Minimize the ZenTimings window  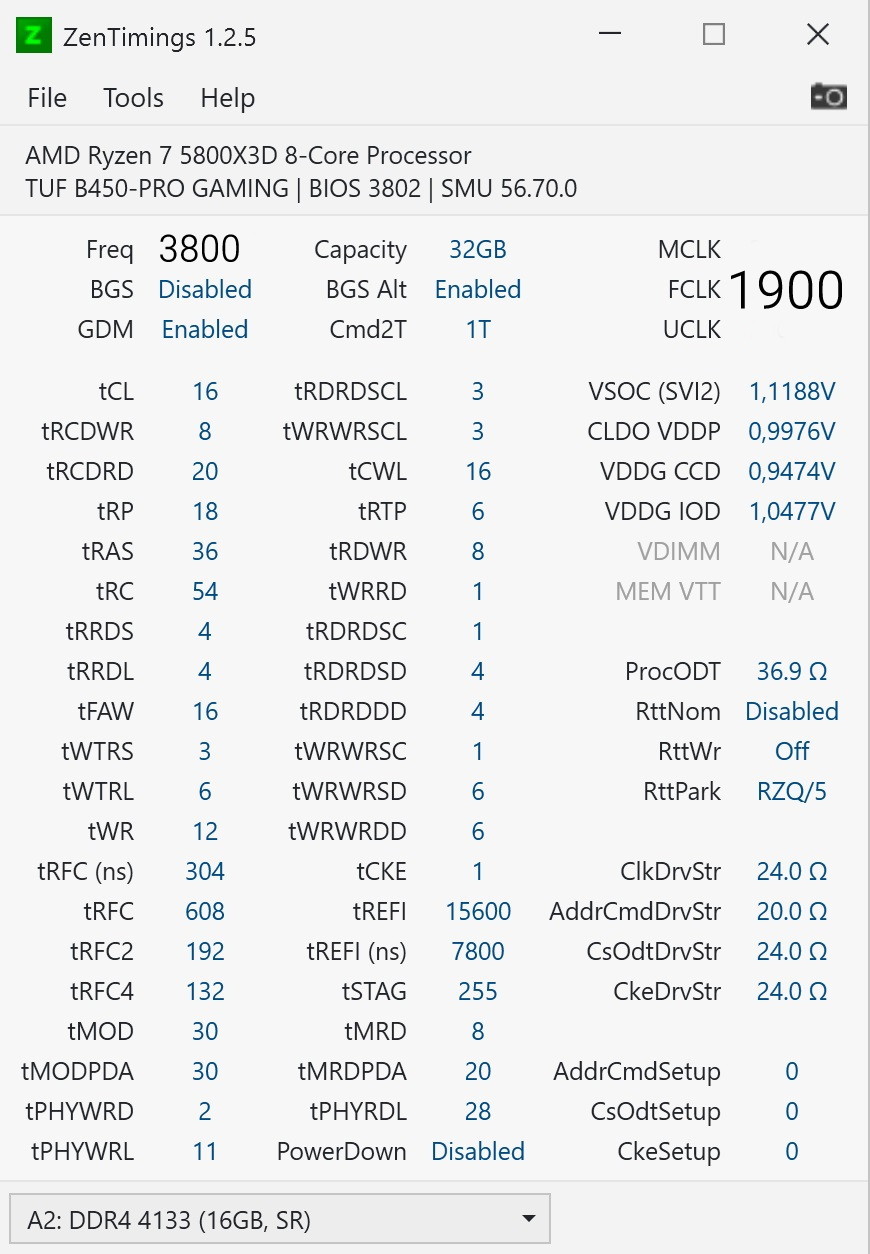tap(610, 35)
